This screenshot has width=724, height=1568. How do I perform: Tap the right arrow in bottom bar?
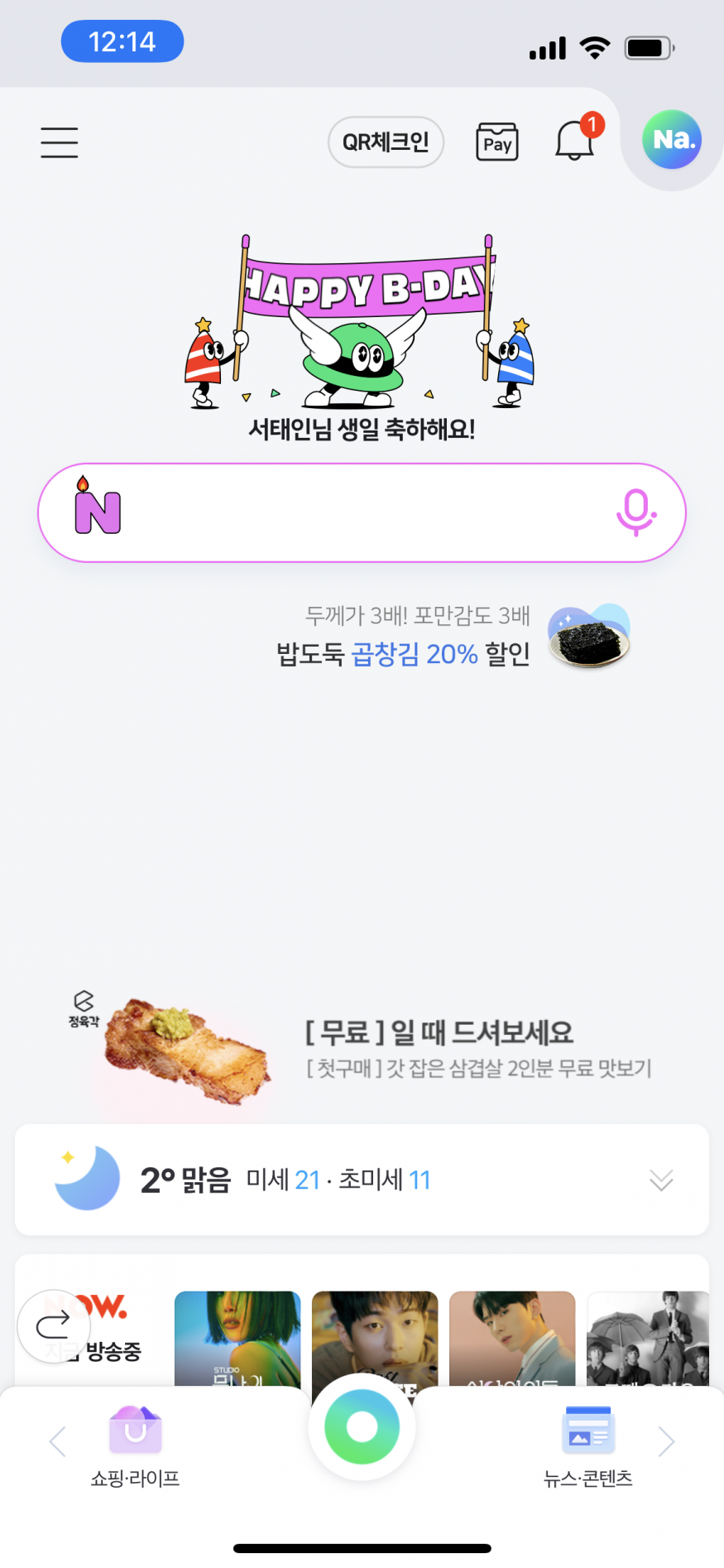point(666,1441)
